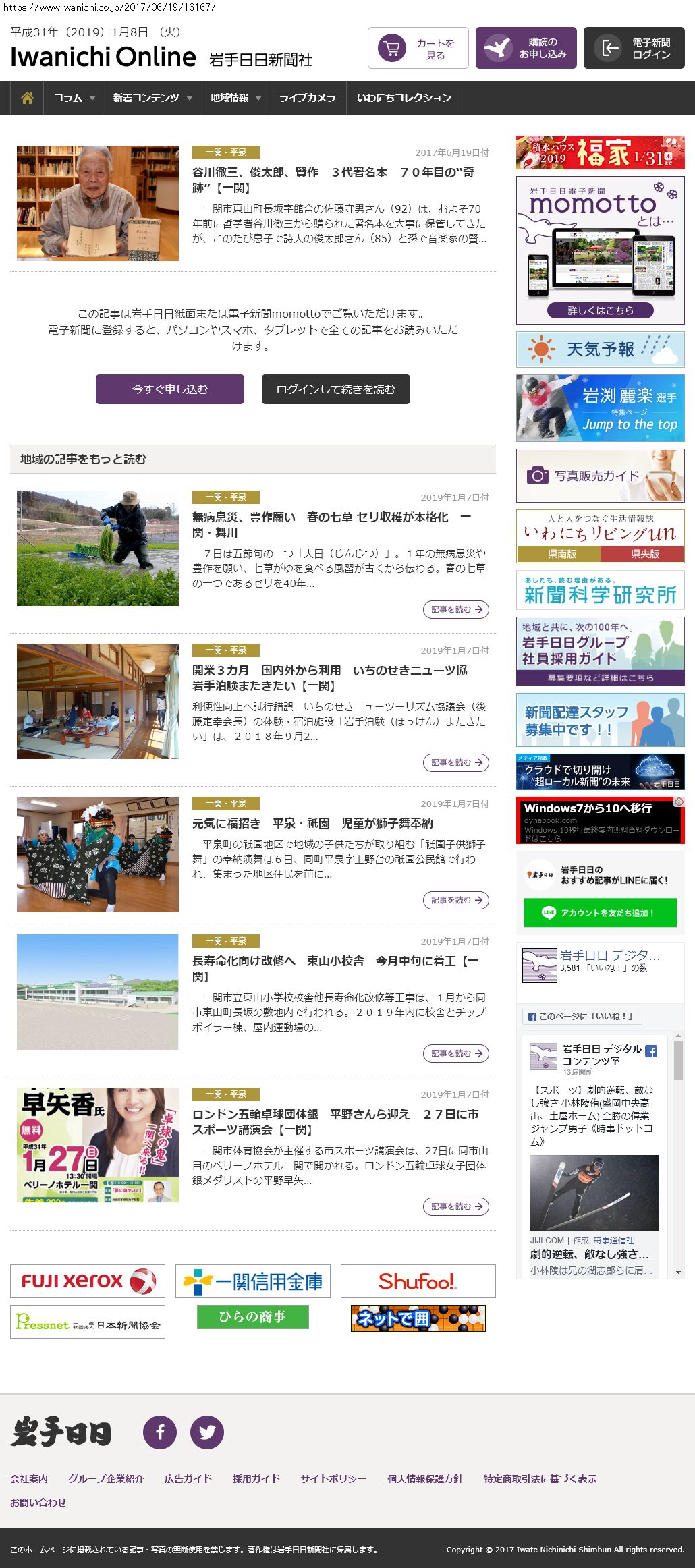The width and height of the screenshot is (695, 1568).
Task: Open ライブカメラ page
Action: coord(307,98)
